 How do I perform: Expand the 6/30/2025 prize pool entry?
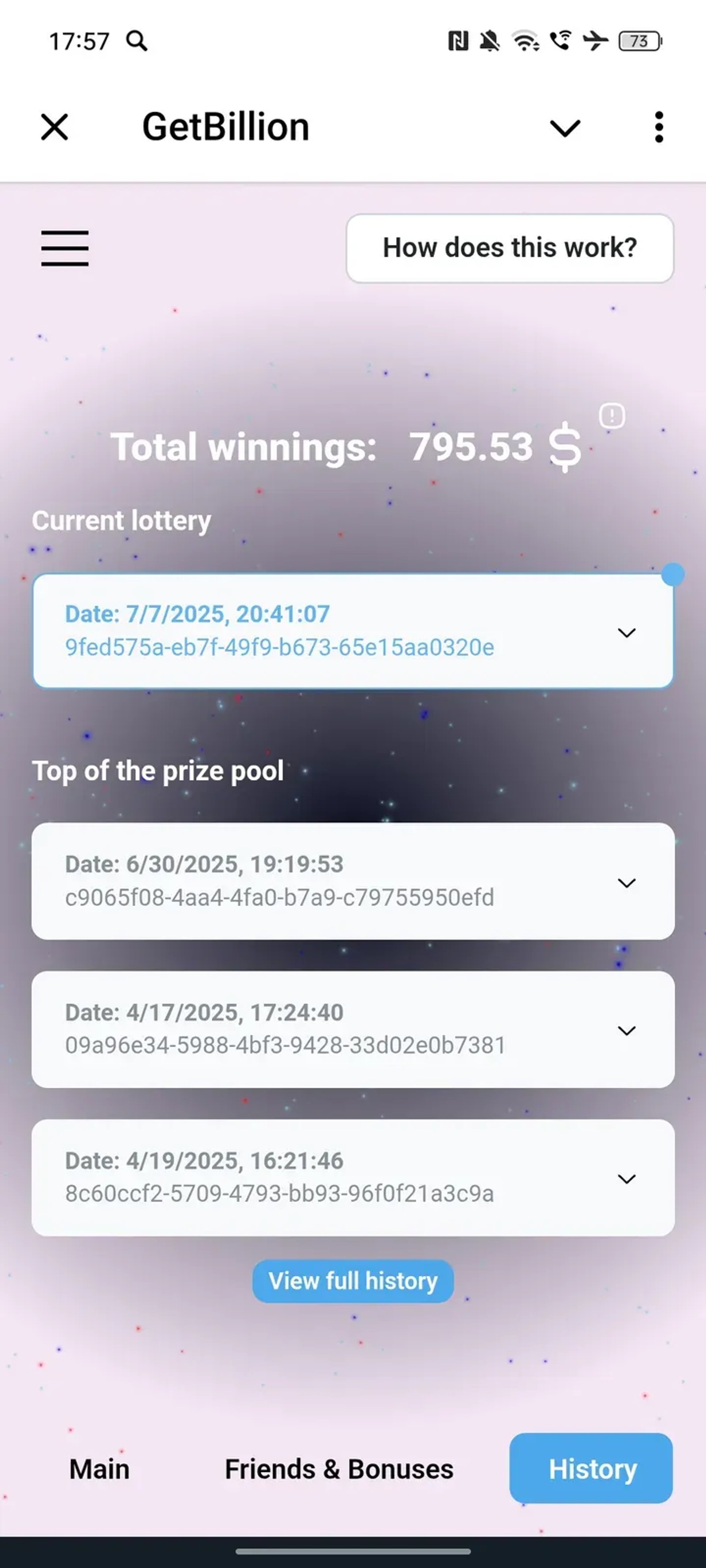627,881
